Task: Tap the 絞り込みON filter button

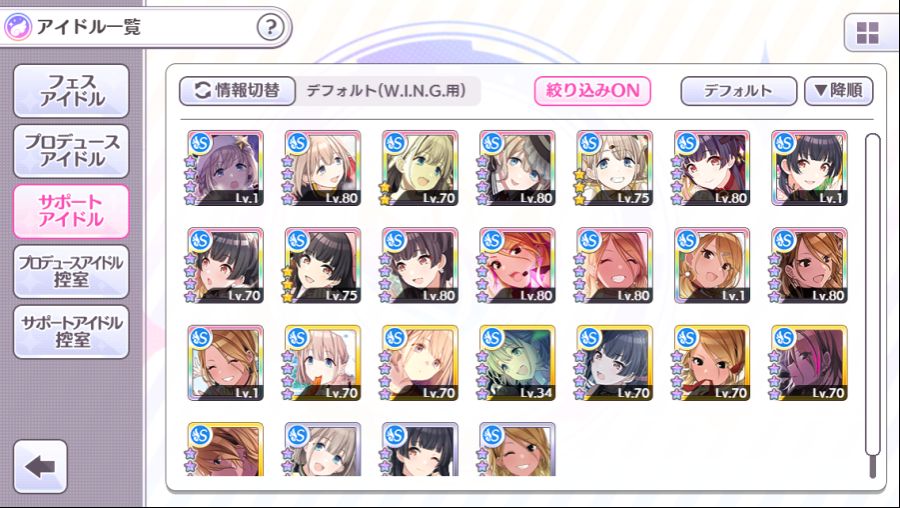Action: click(x=592, y=91)
